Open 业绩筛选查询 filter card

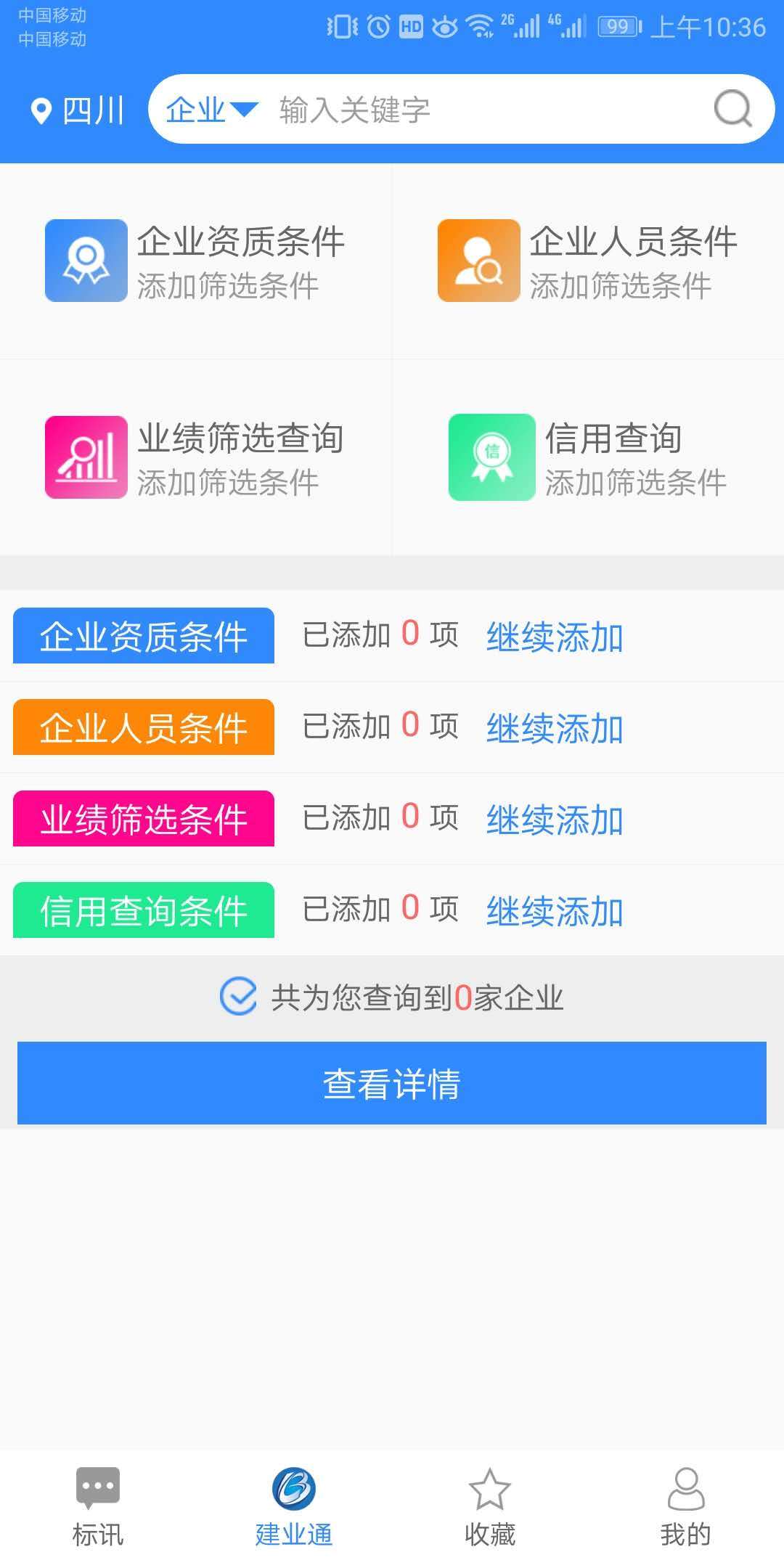click(196, 457)
